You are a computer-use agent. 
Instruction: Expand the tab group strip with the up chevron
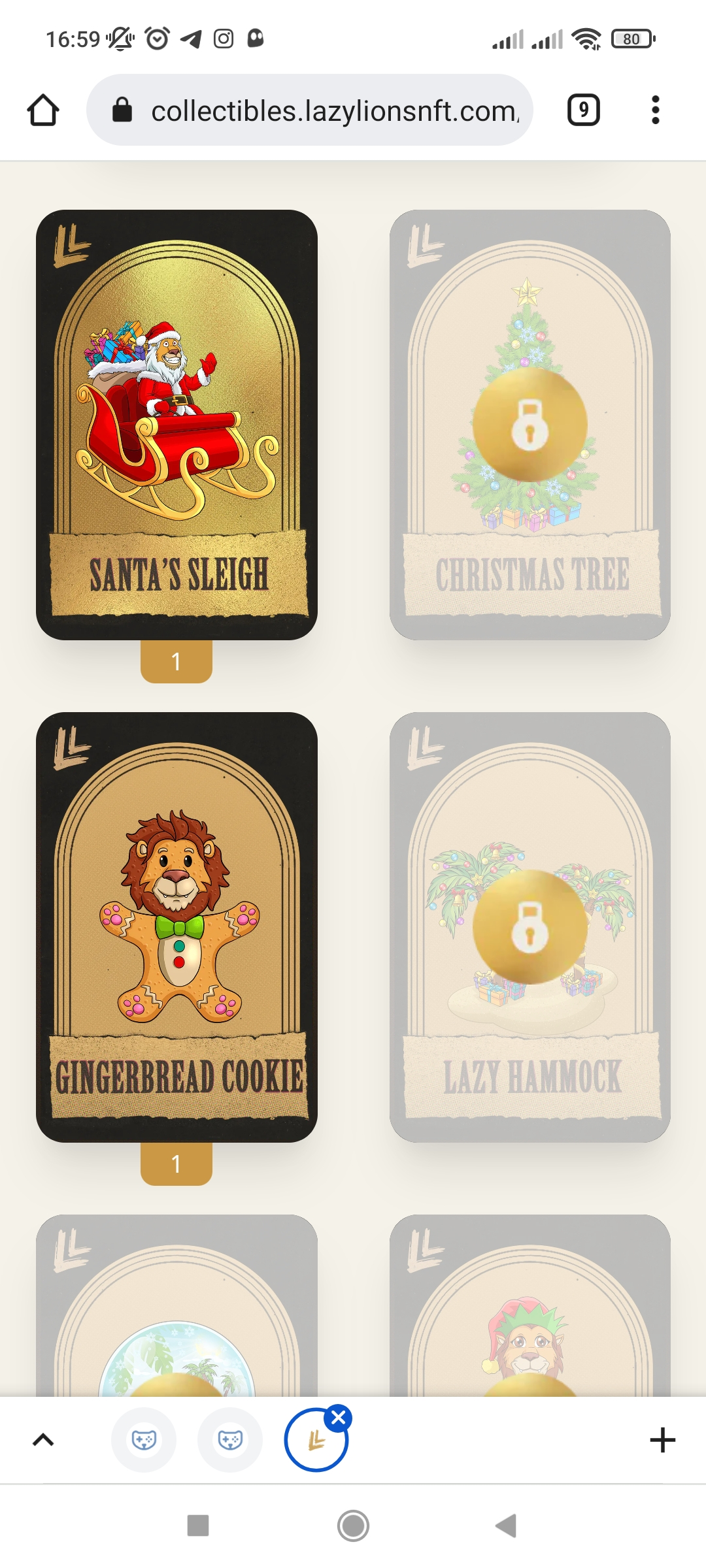pyautogui.click(x=43, y=1440)
